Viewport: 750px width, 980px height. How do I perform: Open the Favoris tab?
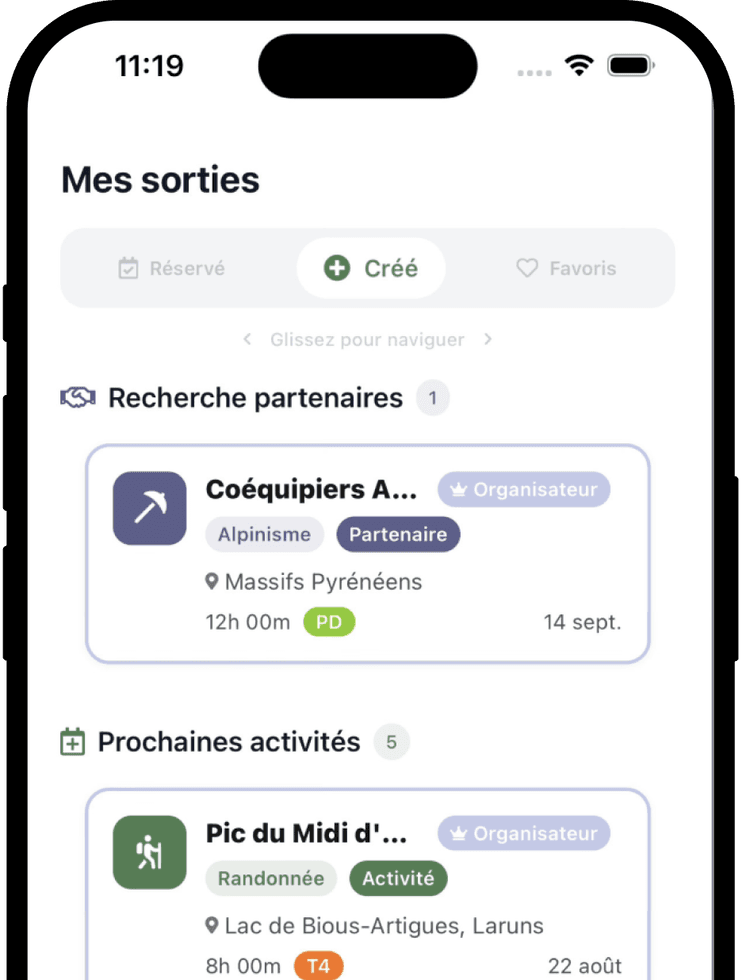tap(566, 268)
